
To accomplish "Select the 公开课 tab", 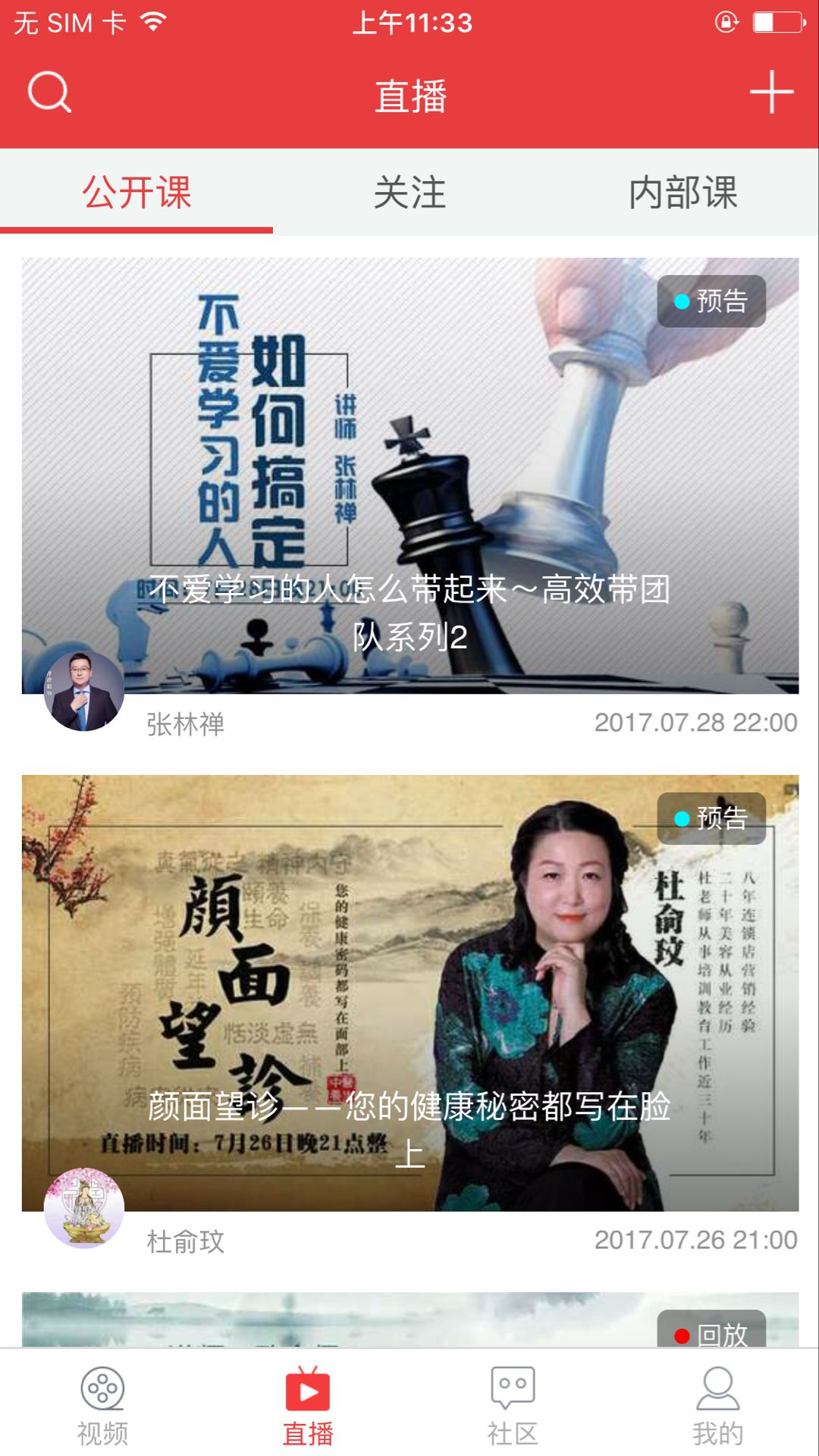I will pyautogui.click(x=135, y=193).
